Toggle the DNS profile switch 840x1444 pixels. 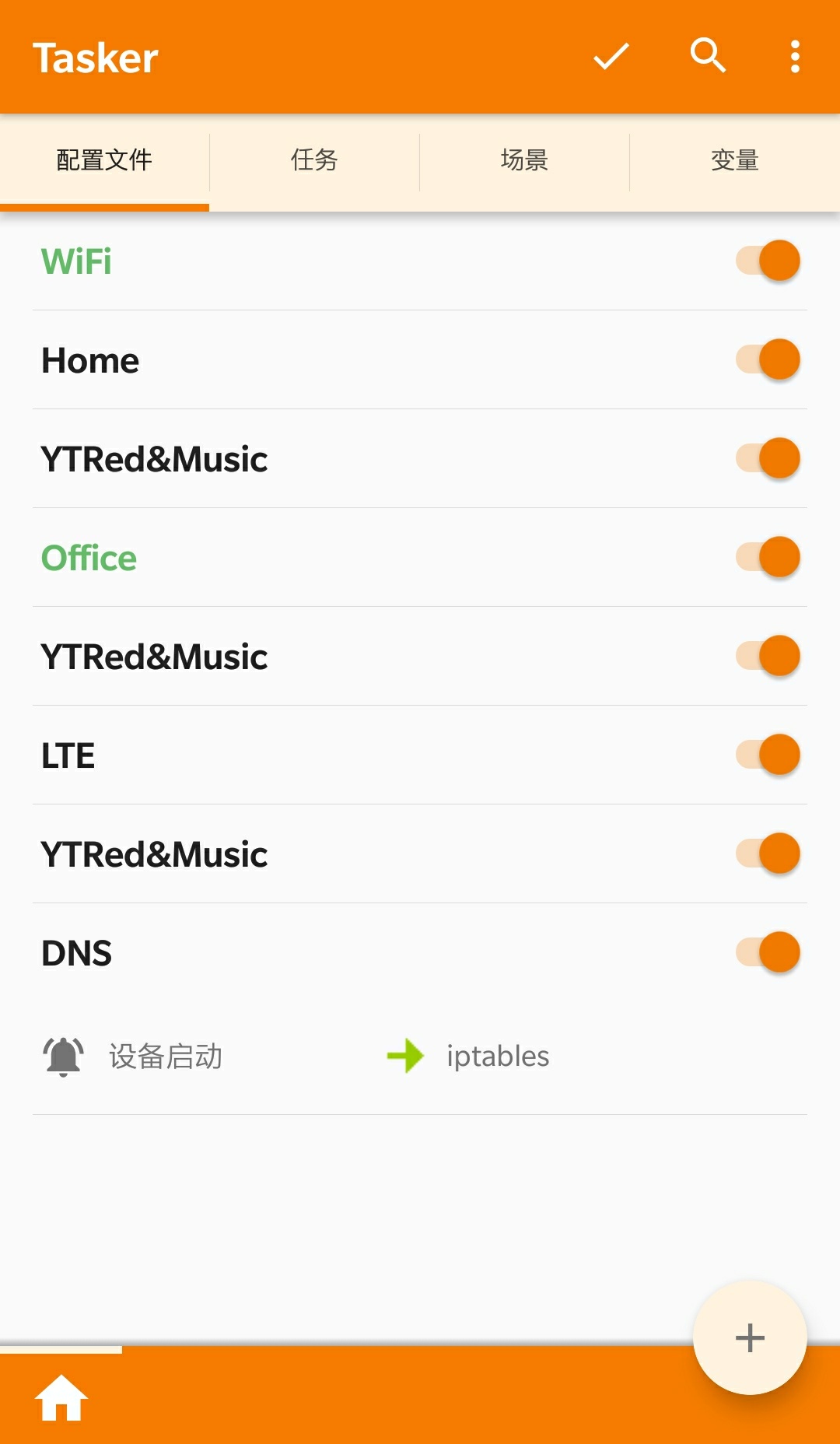[x=768, y=952]
